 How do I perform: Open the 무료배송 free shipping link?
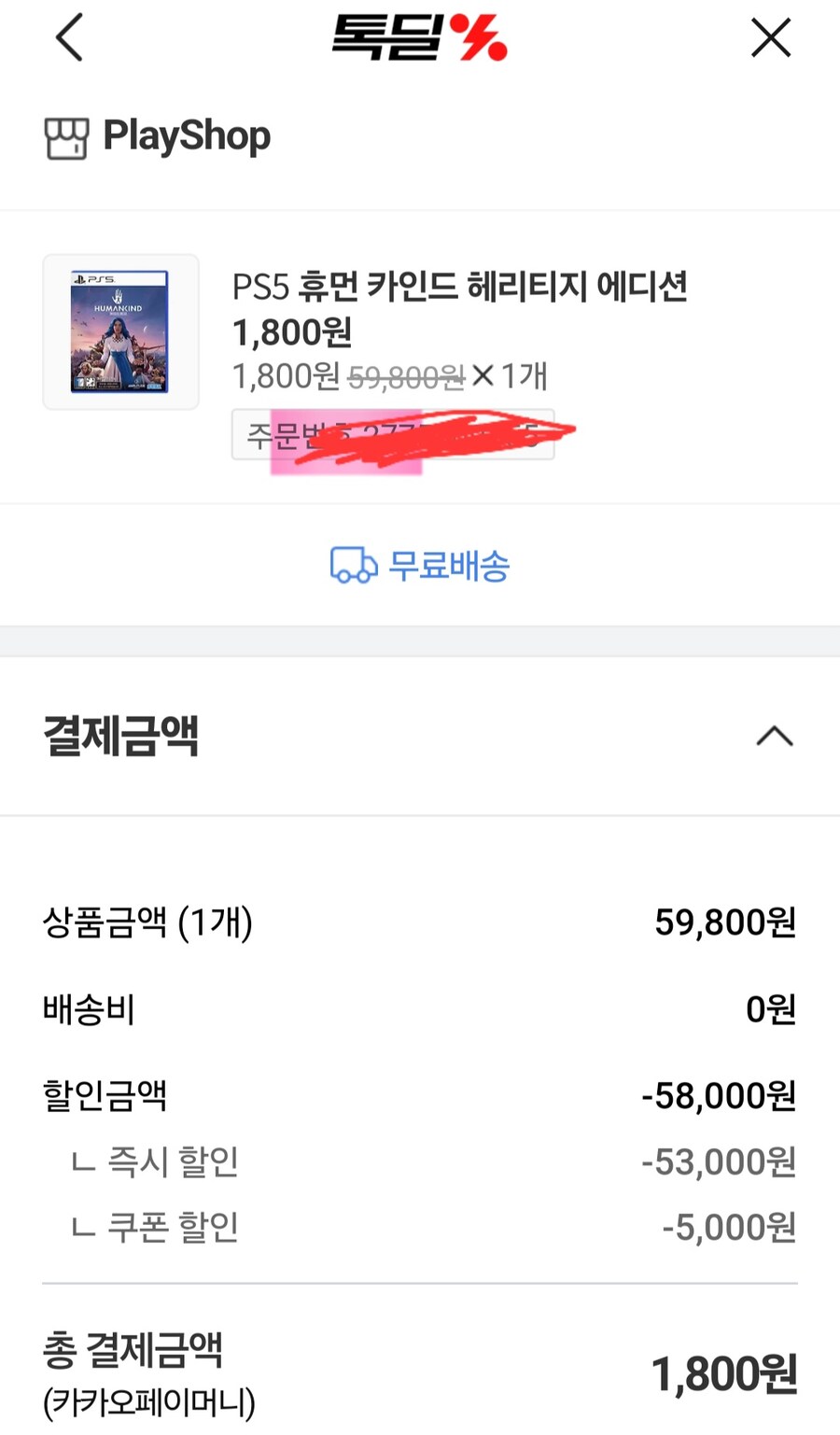pos(448,566)
